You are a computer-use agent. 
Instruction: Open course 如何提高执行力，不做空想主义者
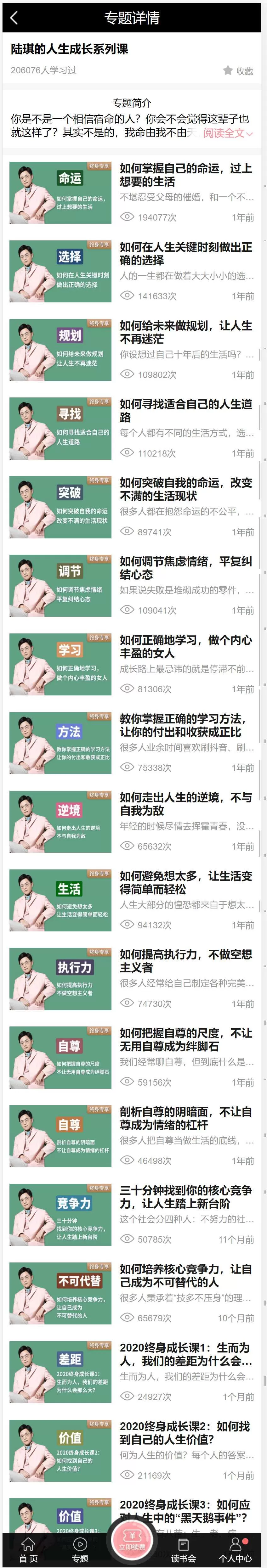pyautogui.click(x=185, y=960)
